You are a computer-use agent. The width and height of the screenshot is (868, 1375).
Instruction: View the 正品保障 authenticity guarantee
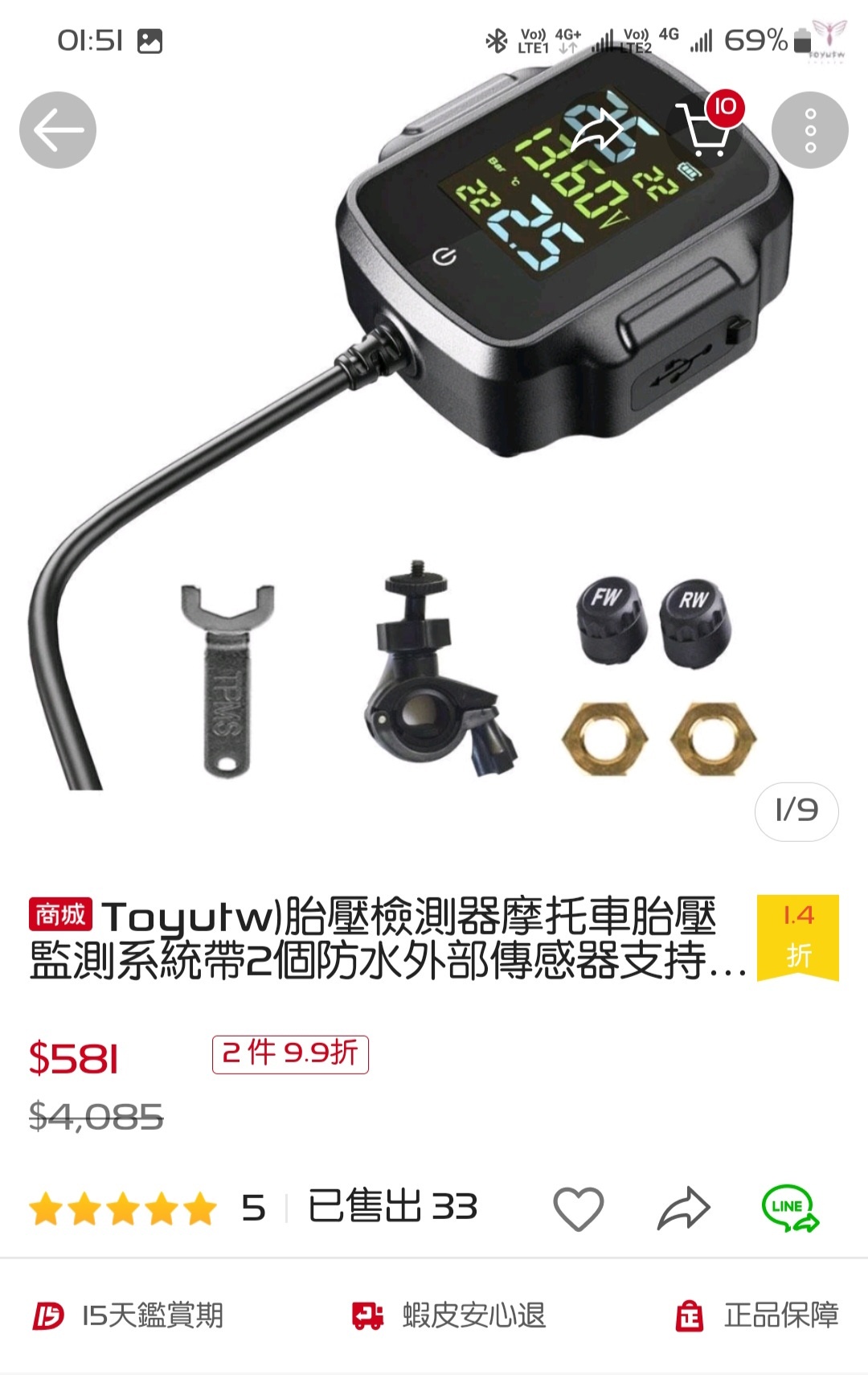(756, 1315)
